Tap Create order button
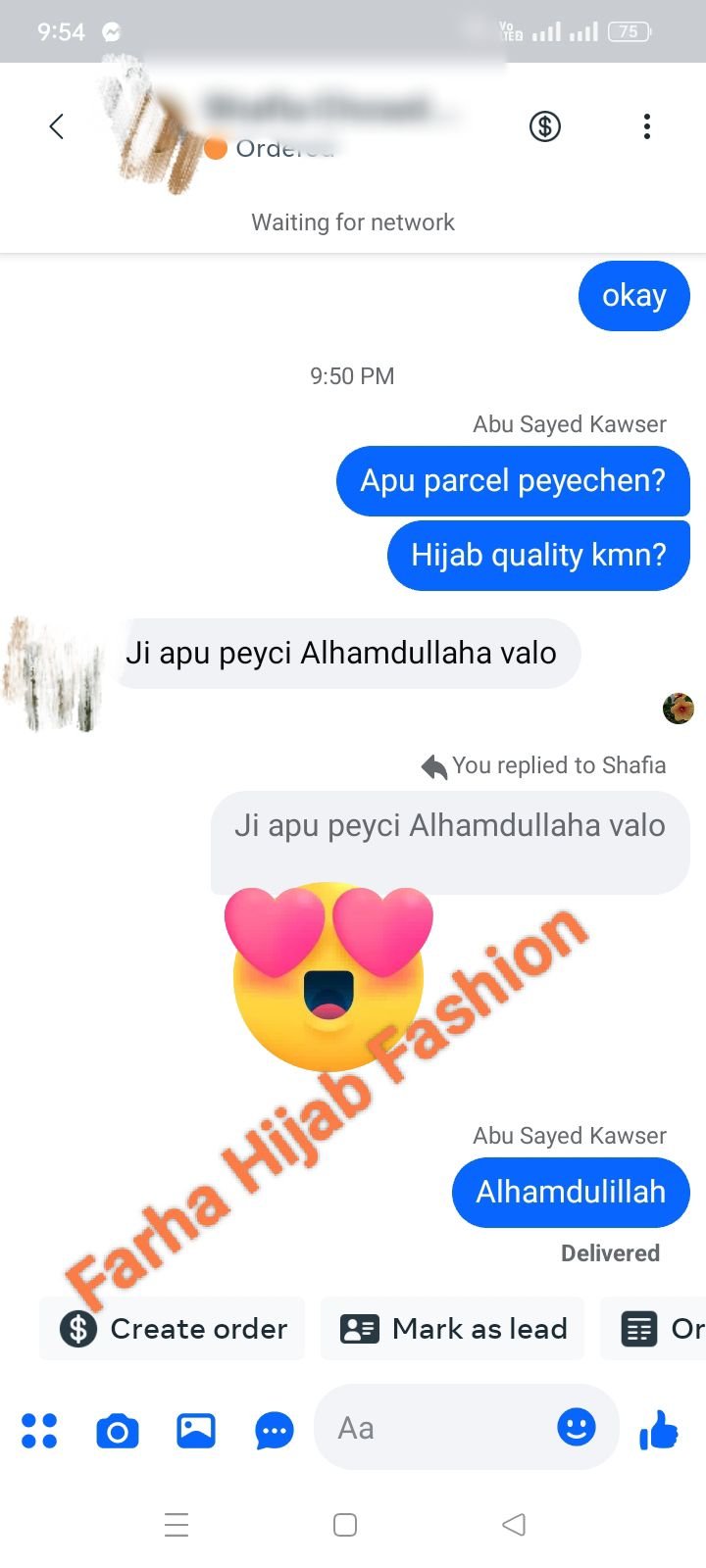Image resolution: width=706 pixels, height=1568 pixels. point(174,1329)
